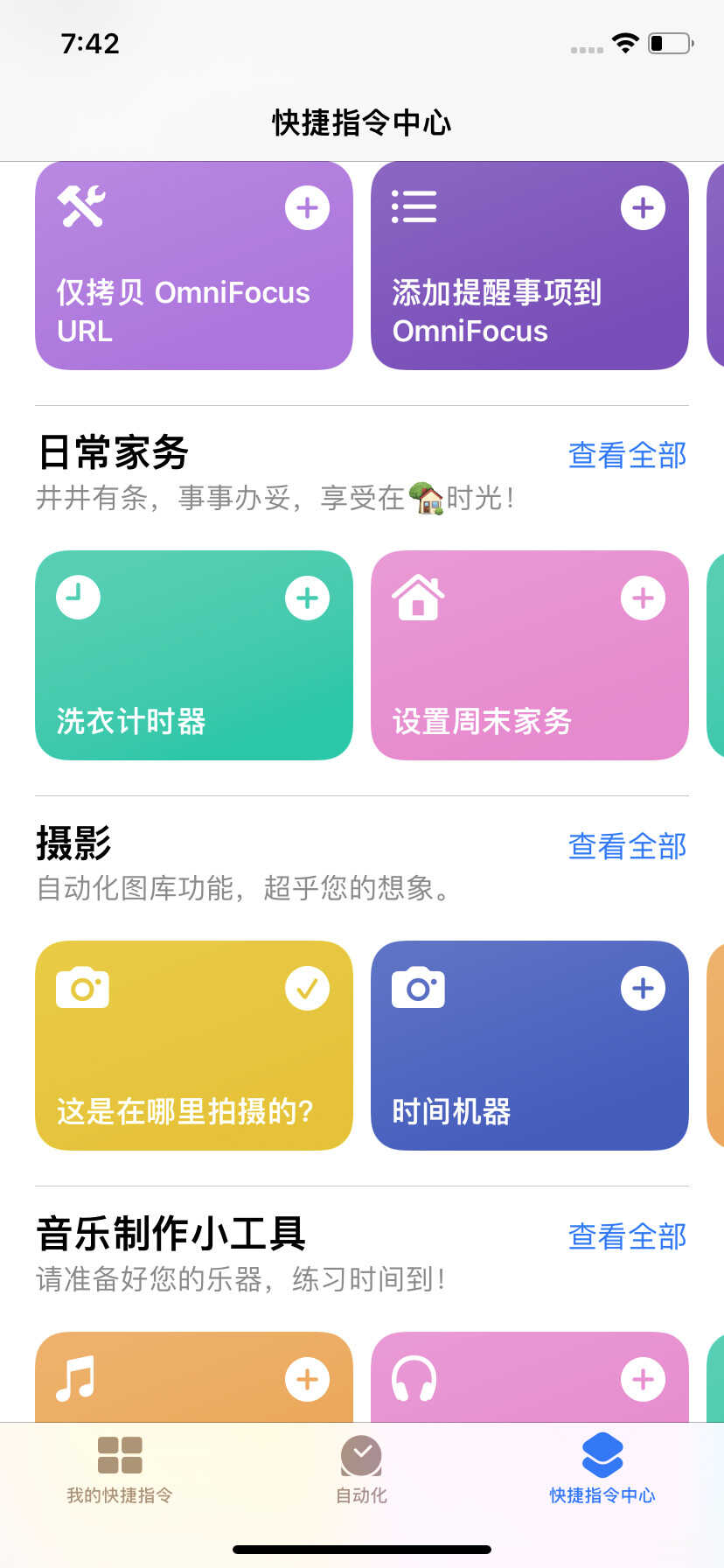Open the 这是在哪里拍摄的? shortcut card

point(194,1046)
